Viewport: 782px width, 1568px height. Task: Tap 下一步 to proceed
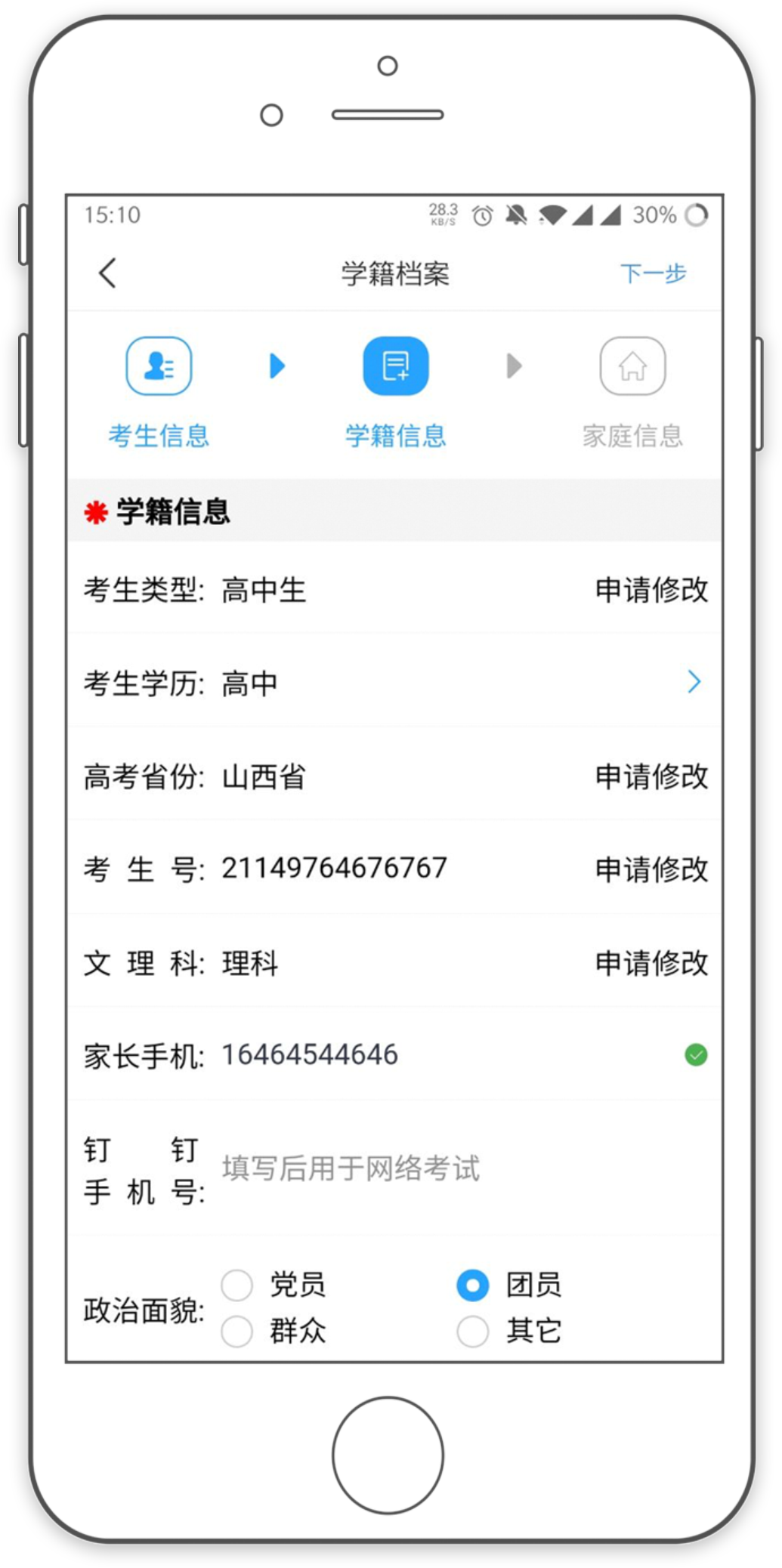(x=653, y=273)
